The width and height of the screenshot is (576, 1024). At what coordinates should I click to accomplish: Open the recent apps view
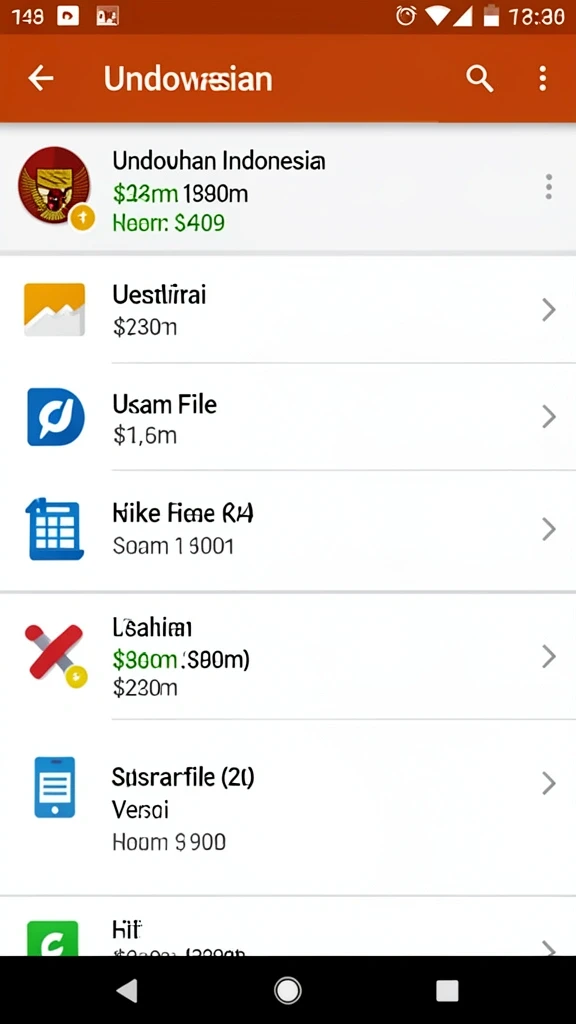(447, 991)
